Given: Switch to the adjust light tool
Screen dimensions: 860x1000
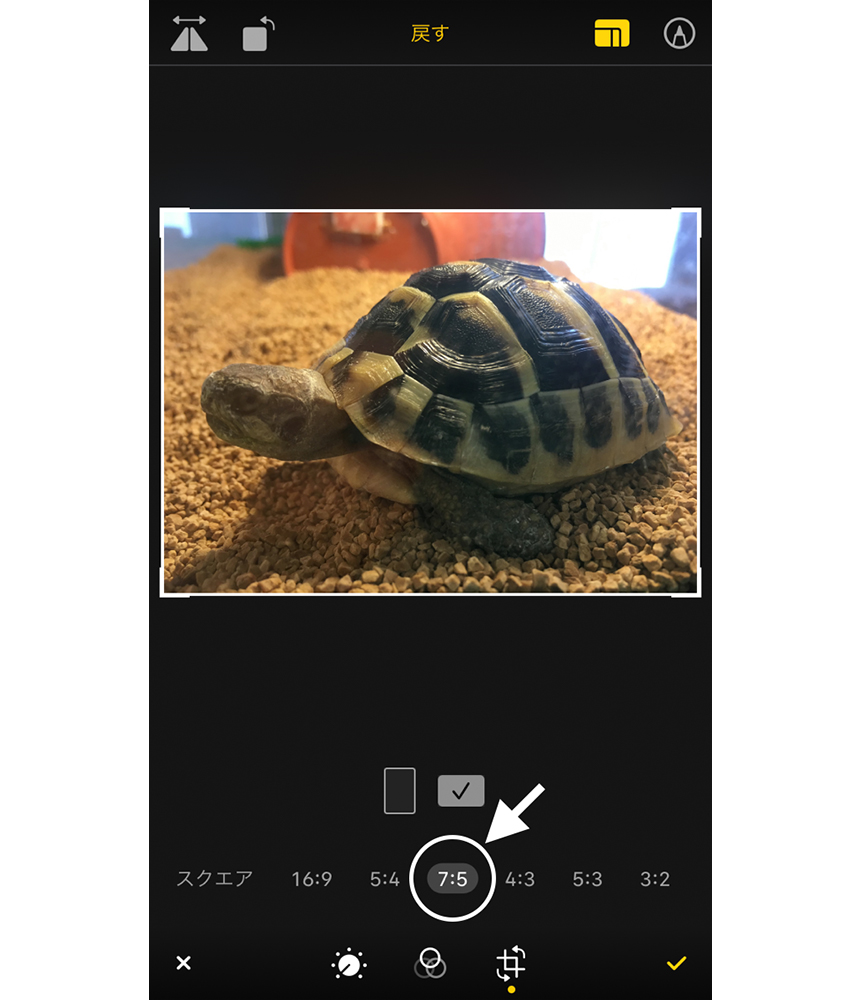Looking at the screenshot, I should click(349, 964).
